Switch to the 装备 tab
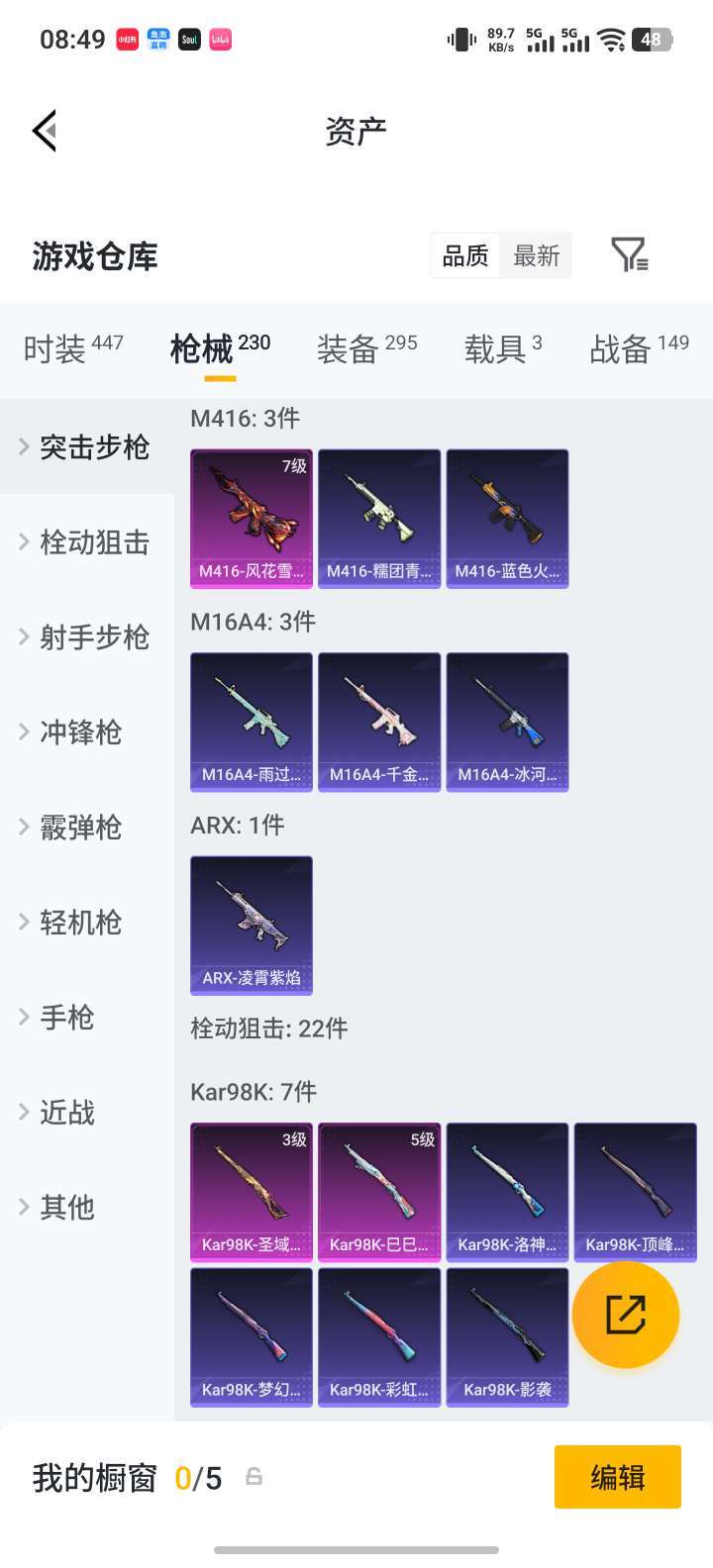713x1568 pixels. point(366,348)
